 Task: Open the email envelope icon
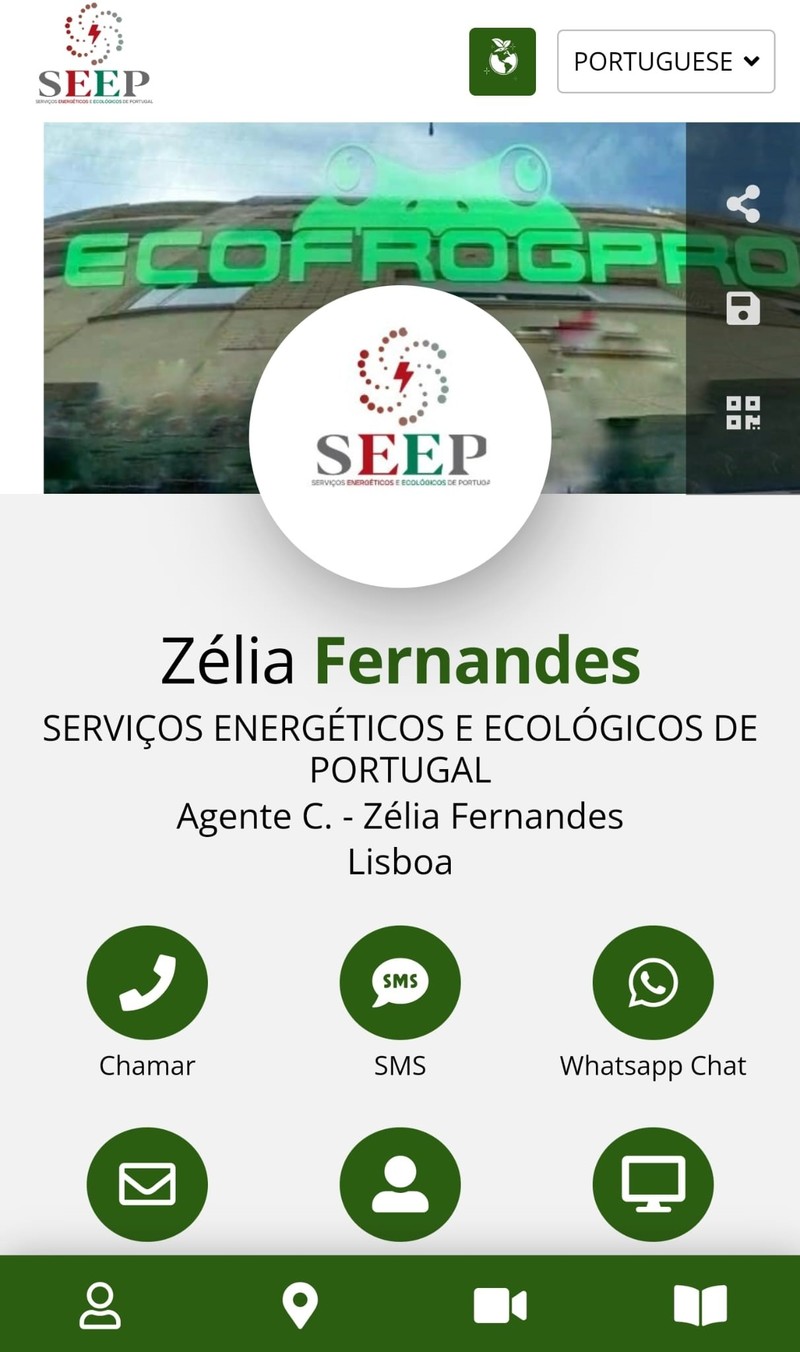[x=147, y=1184]
